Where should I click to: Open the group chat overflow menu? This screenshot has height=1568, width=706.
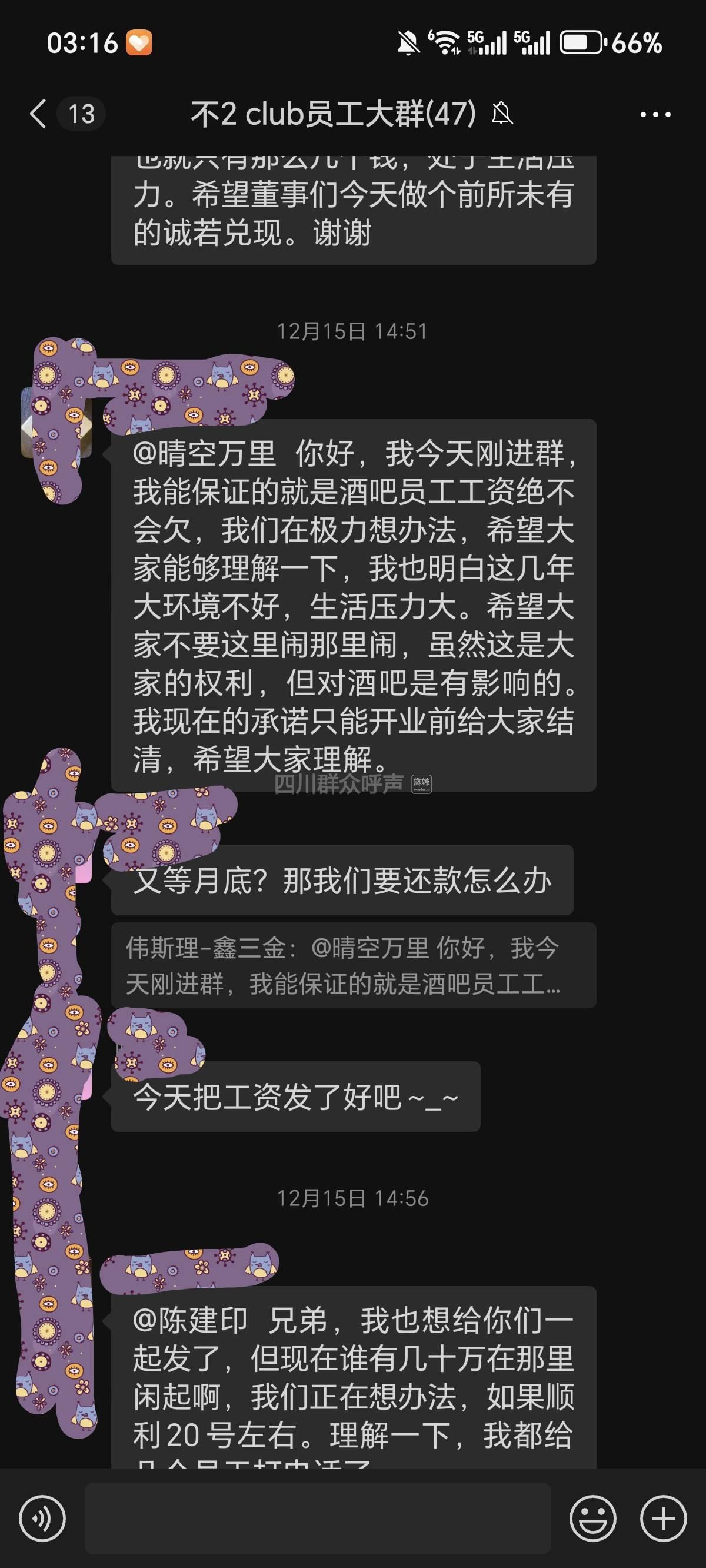(655, 114)
